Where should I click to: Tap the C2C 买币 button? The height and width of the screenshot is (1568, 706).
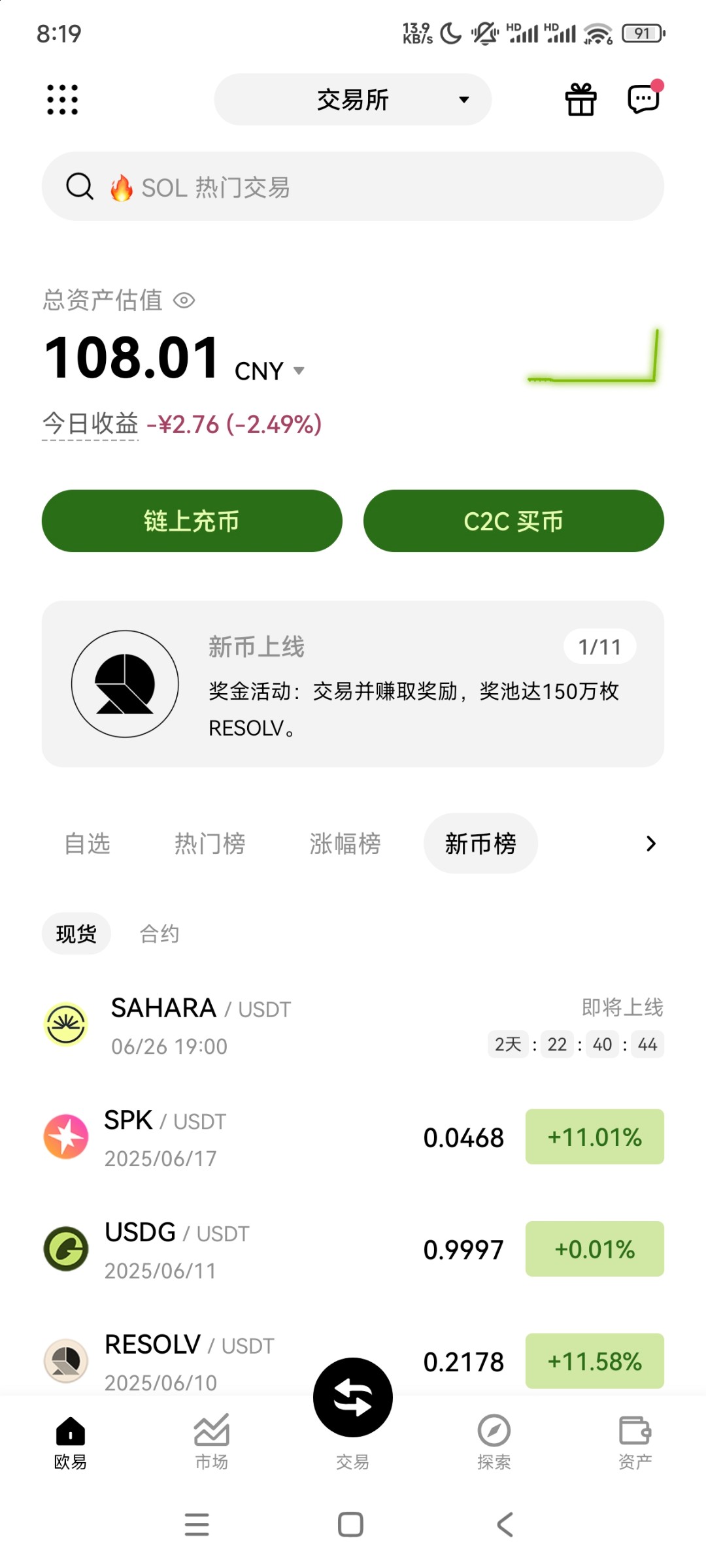514,521
